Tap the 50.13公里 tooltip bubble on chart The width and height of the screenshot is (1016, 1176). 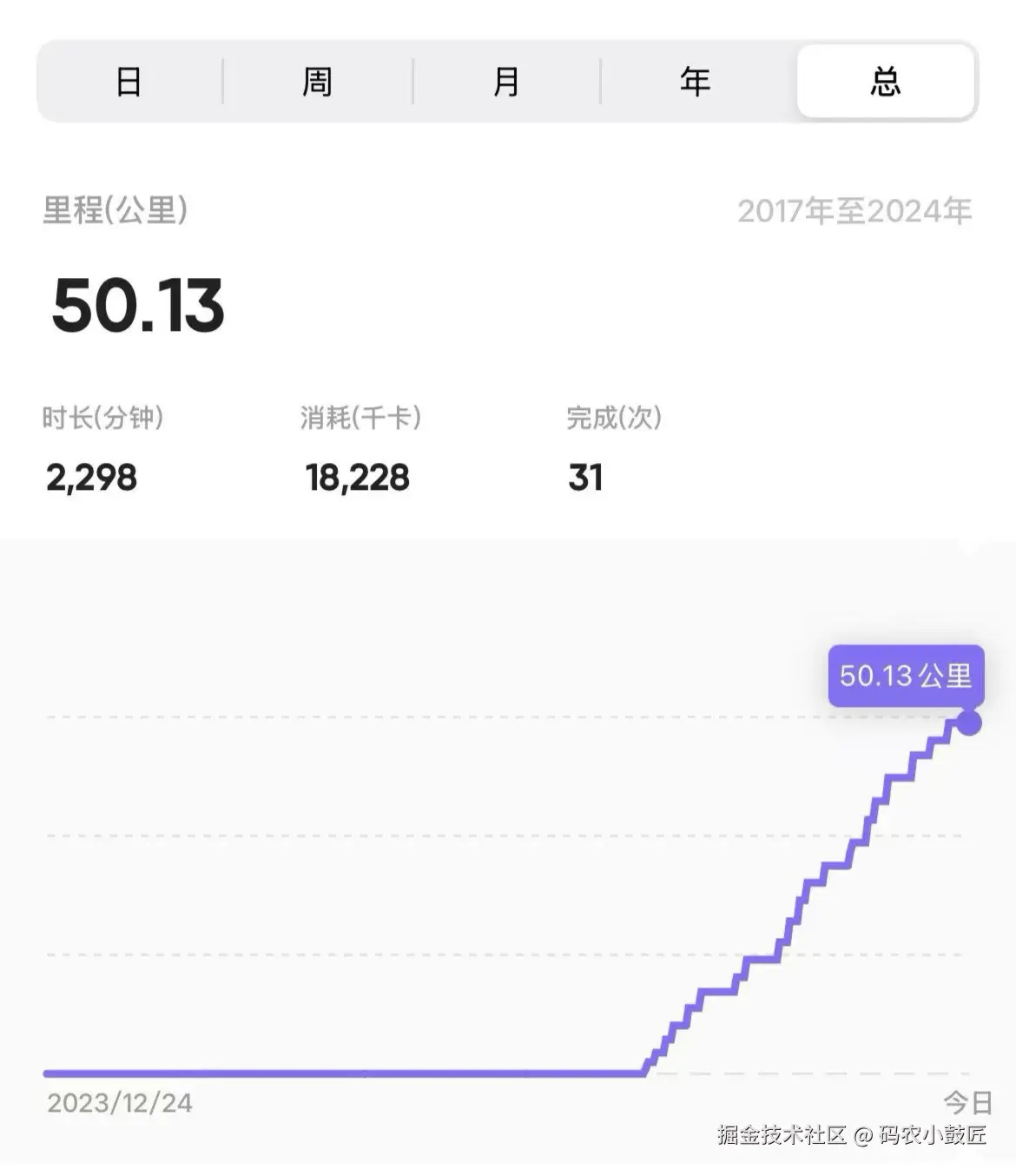[x=907, y=677]
